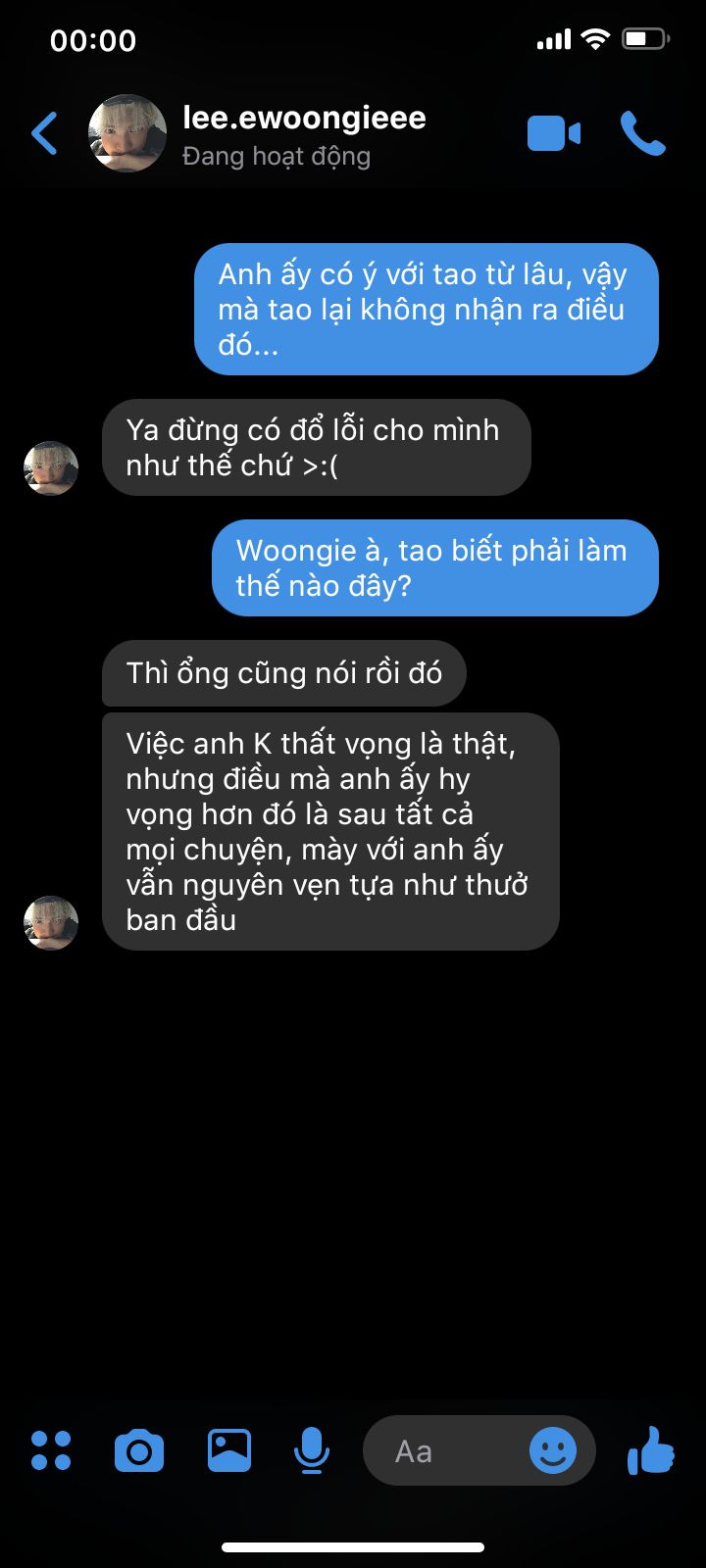This screenshot has height=1568, width=706.
Task: Open the more apps grid menu
Action: (x=51, y=1450)
